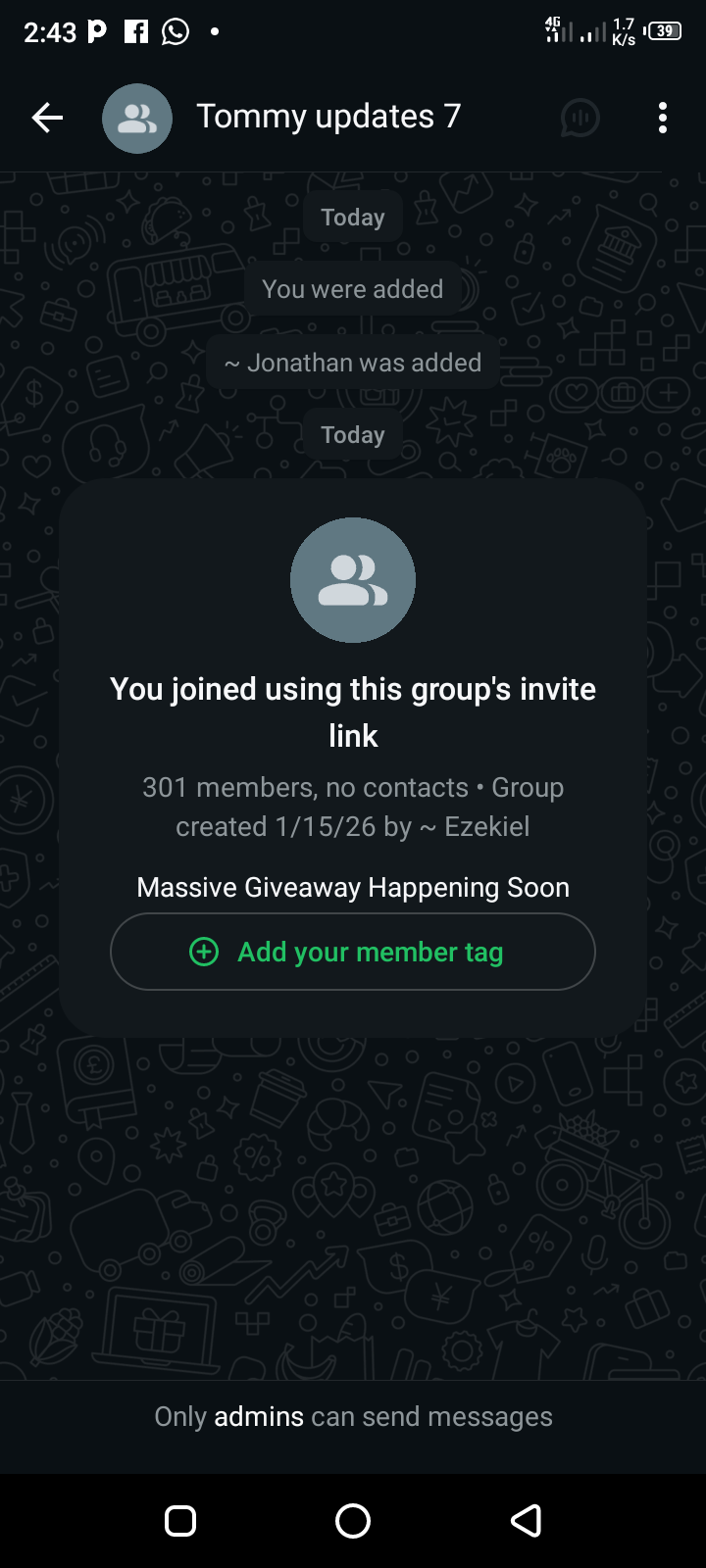
Task: Add your member tag
Action: [x=353, y=952]
